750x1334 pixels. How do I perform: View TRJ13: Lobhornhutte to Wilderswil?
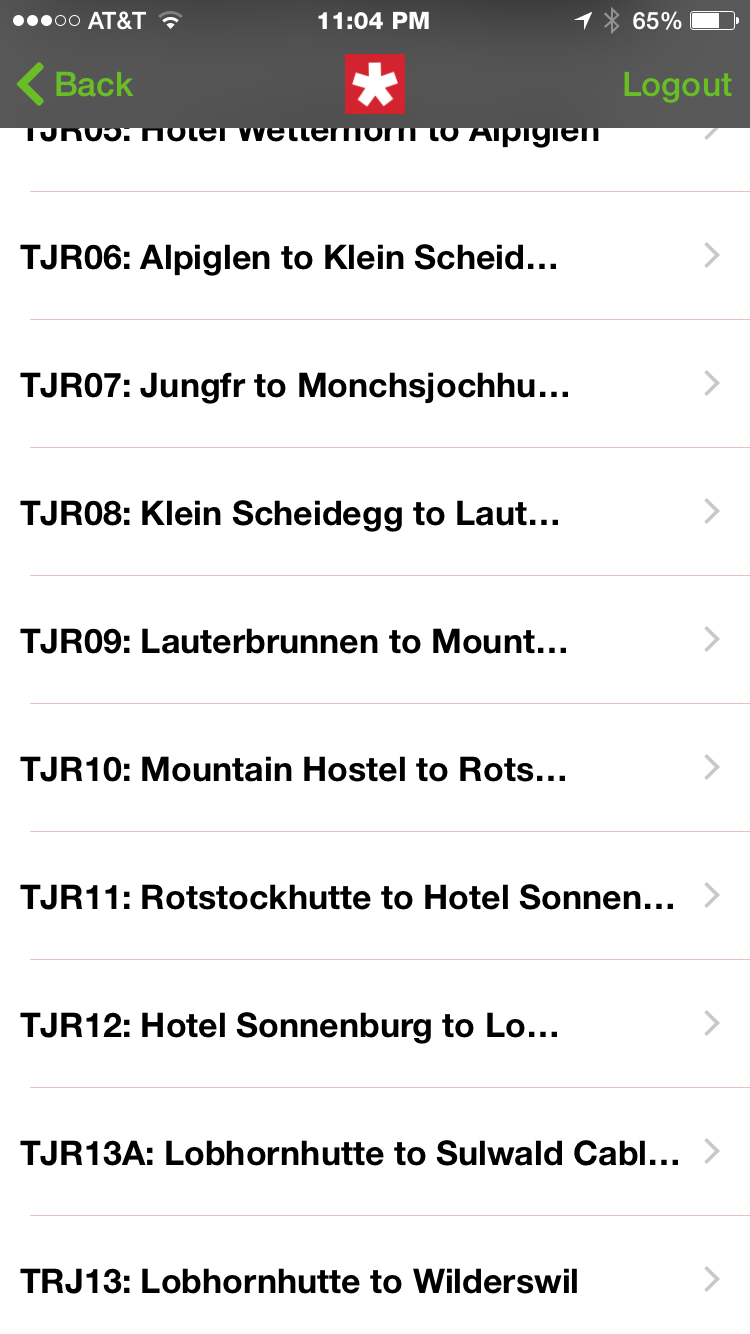375,1276
